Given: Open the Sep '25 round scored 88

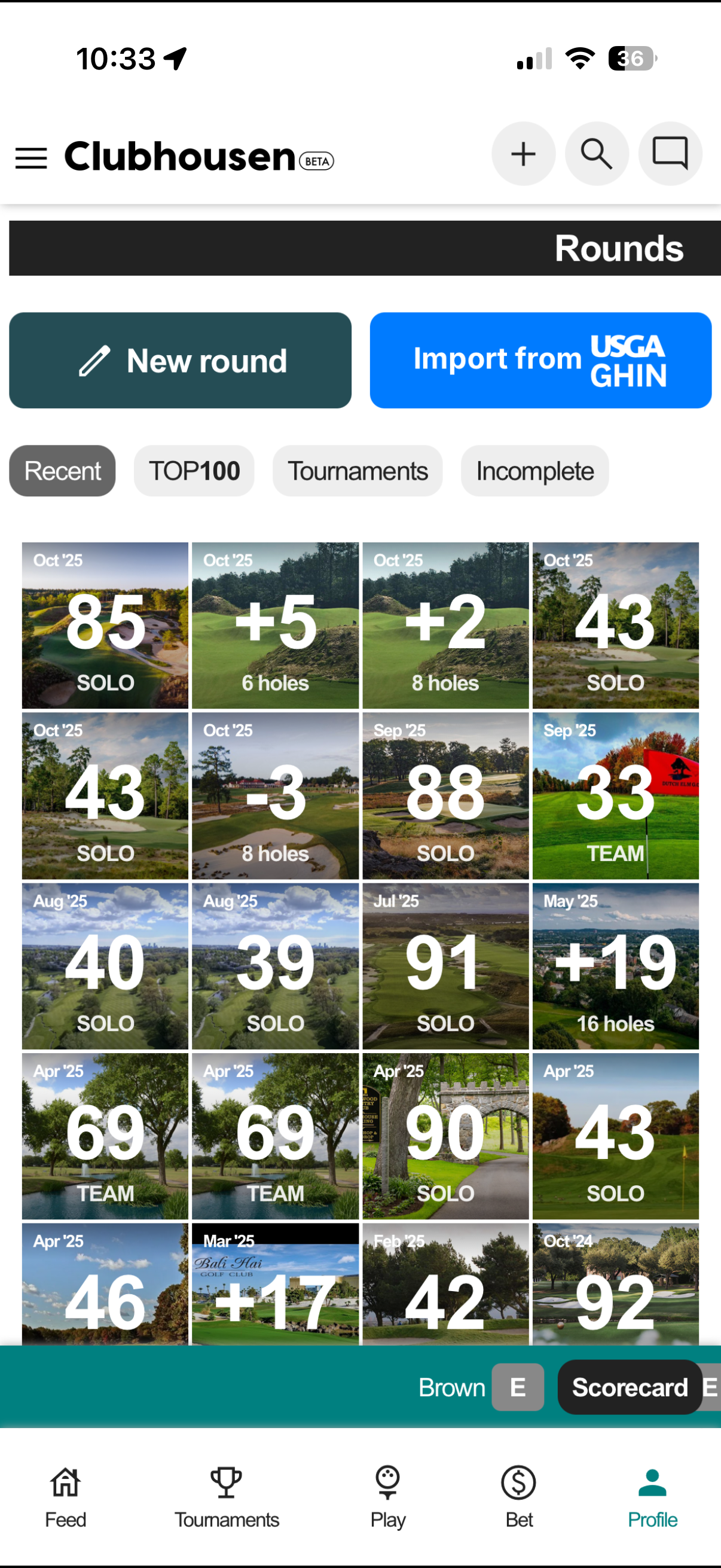Looking at the screenshot, I should 445,795.
